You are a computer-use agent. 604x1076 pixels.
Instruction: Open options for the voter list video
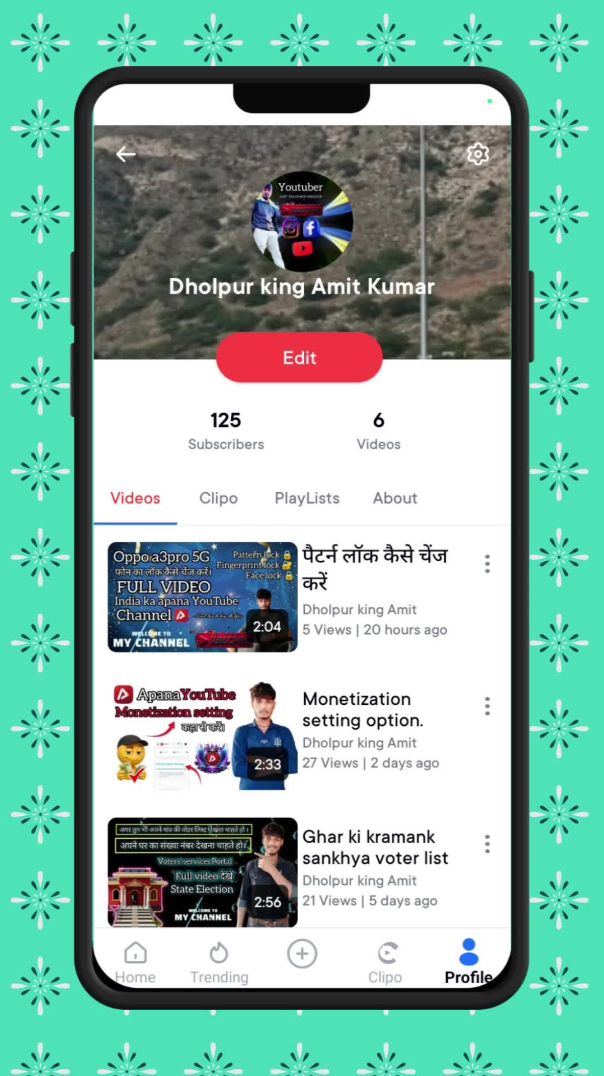point(487,844)
